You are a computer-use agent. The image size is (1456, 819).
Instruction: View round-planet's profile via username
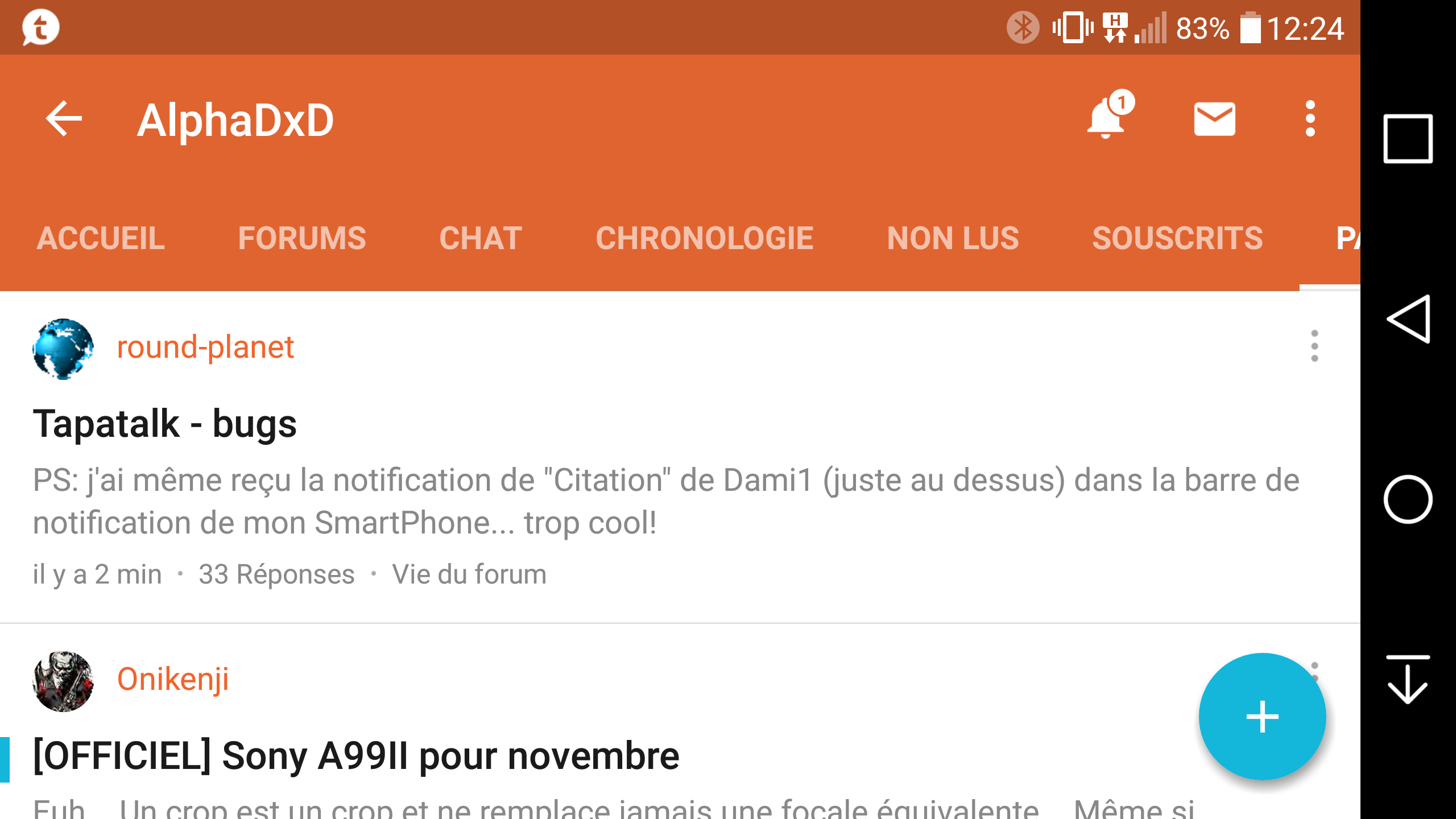click(205, 348)
